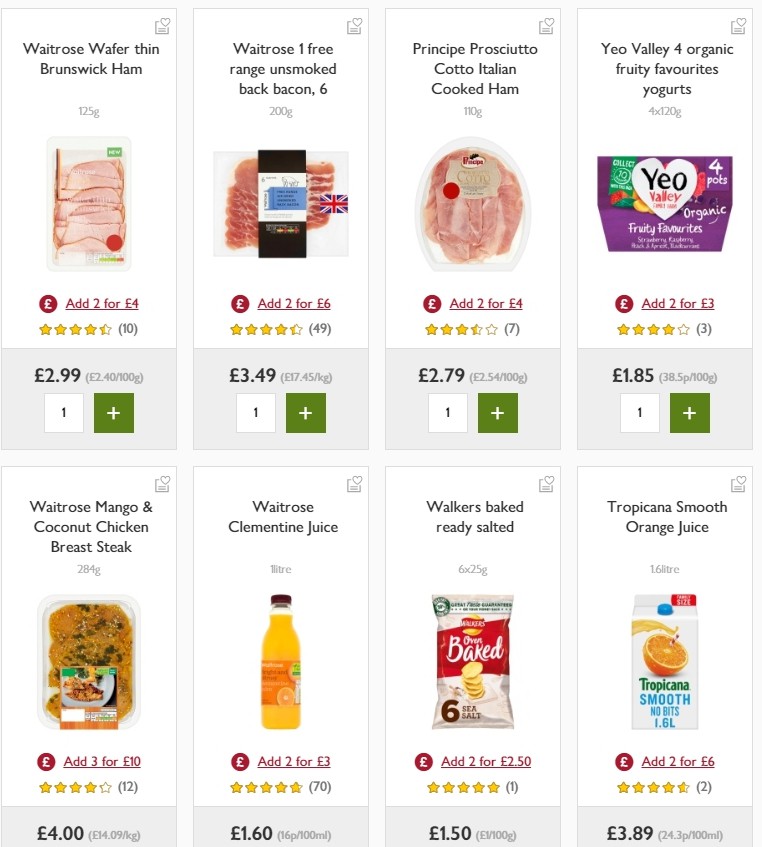
Task: Click the quantity field for Brunswick Ham
Action: (x=63, y=412)
